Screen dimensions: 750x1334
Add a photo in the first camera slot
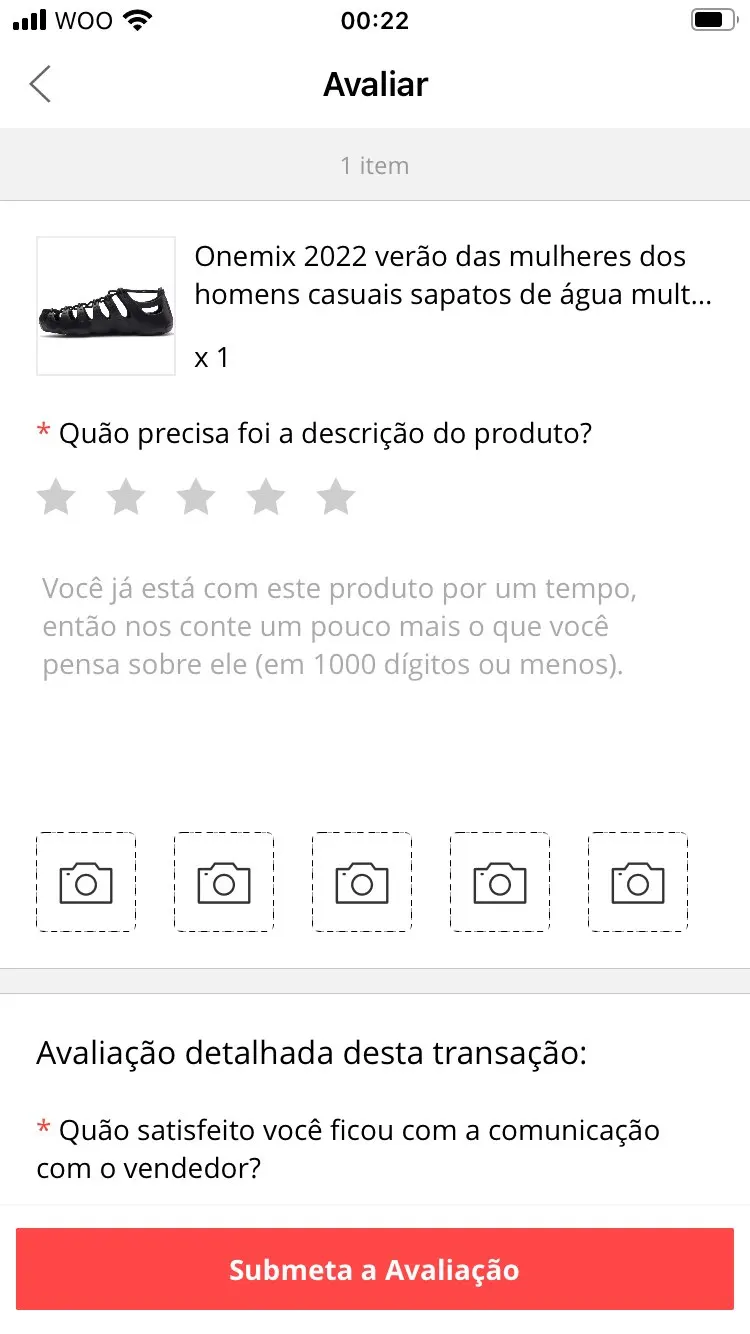[x=86, y=882]
